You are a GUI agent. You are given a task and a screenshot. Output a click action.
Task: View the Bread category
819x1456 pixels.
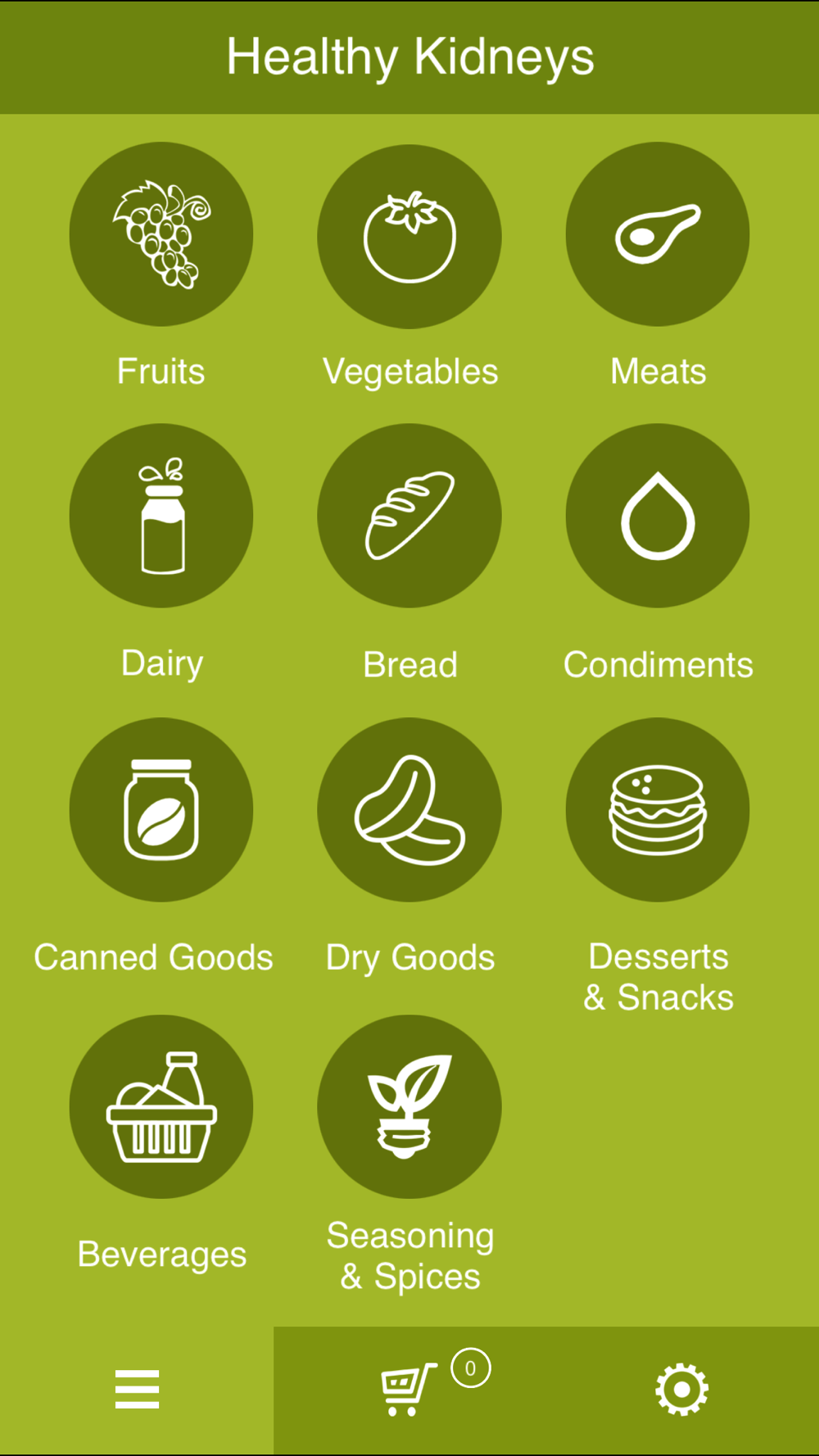(409, 515)
